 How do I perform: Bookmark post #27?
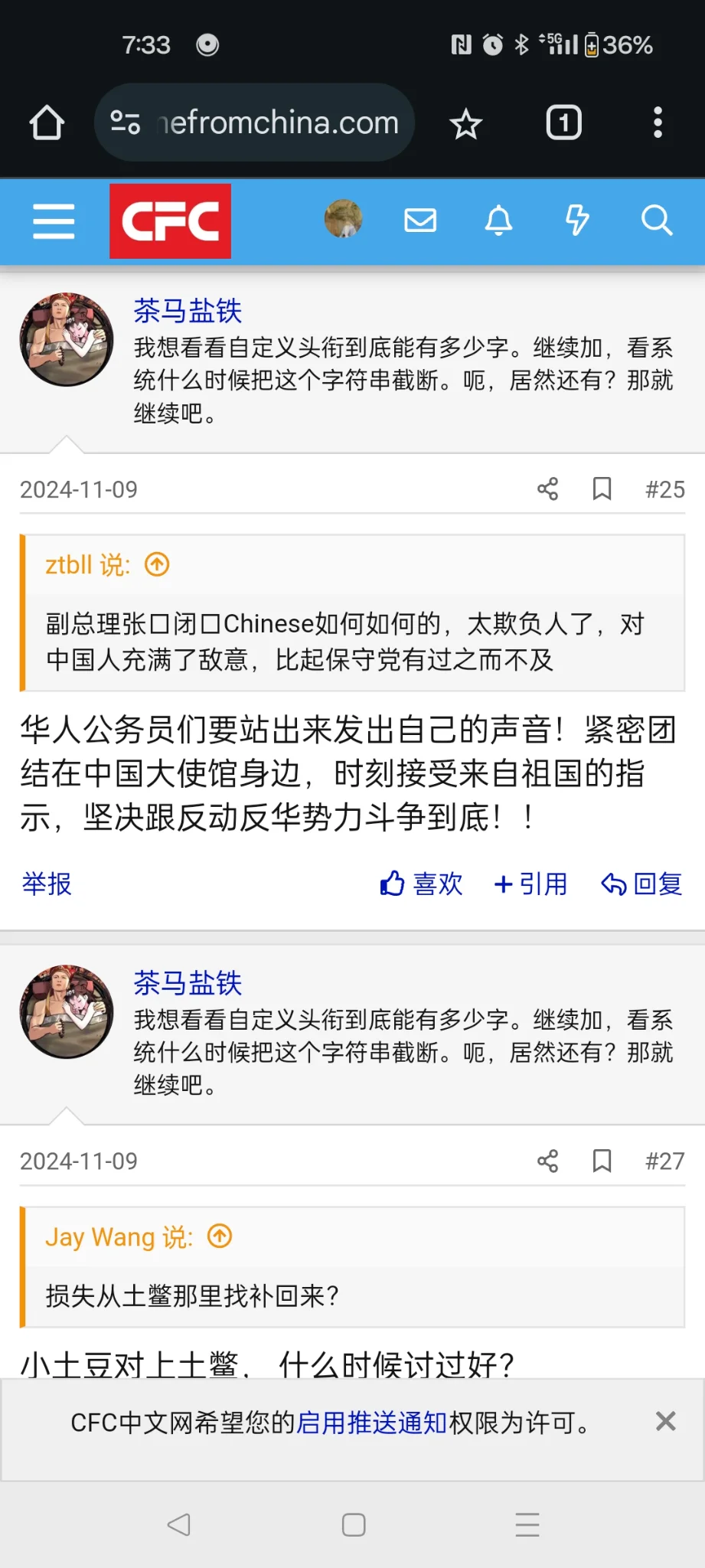(x=602, y=1161)
